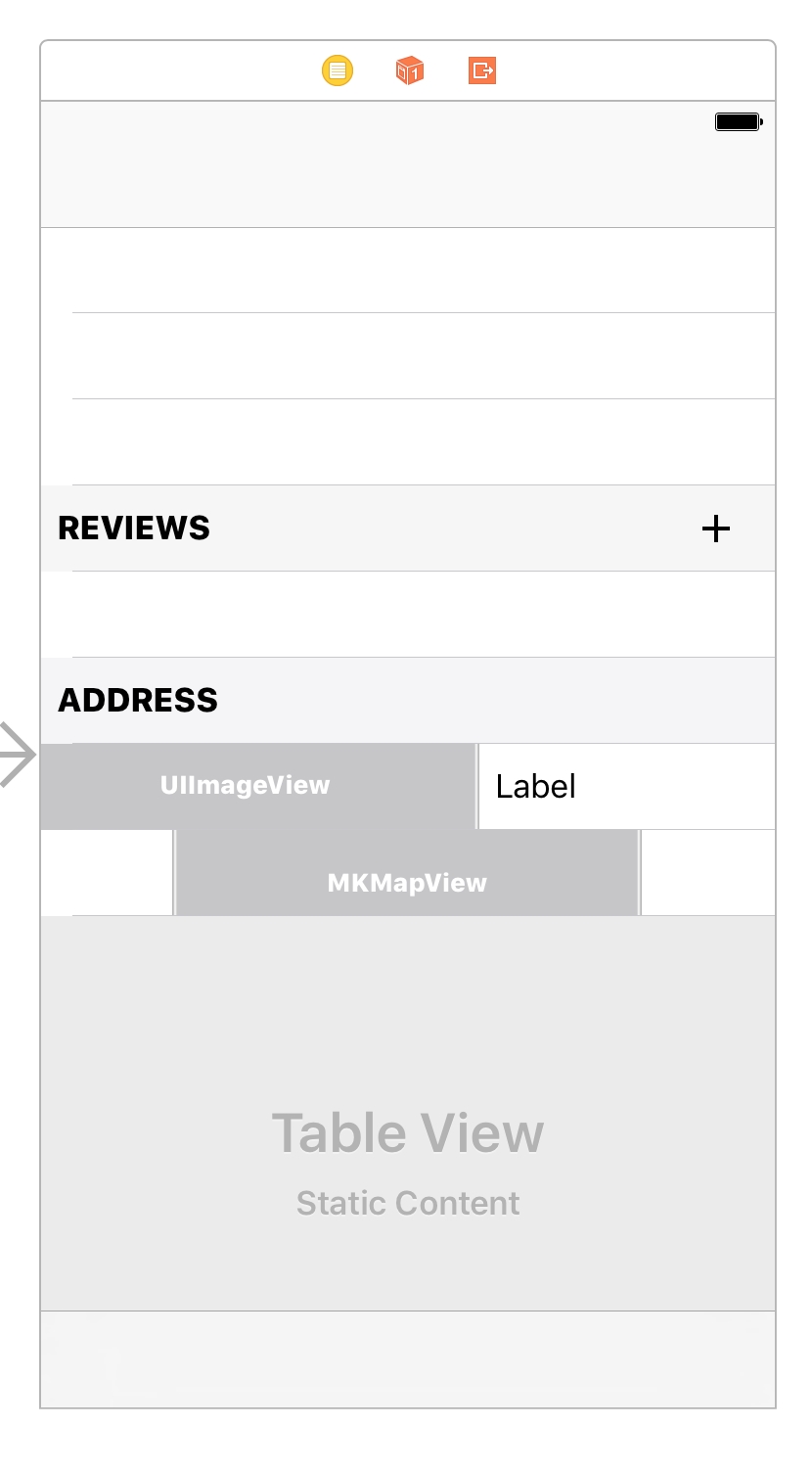Select the yellow view controller icon
This screenshot has width=812, height=1472.
pyautogui.click(x=338, y=70)
